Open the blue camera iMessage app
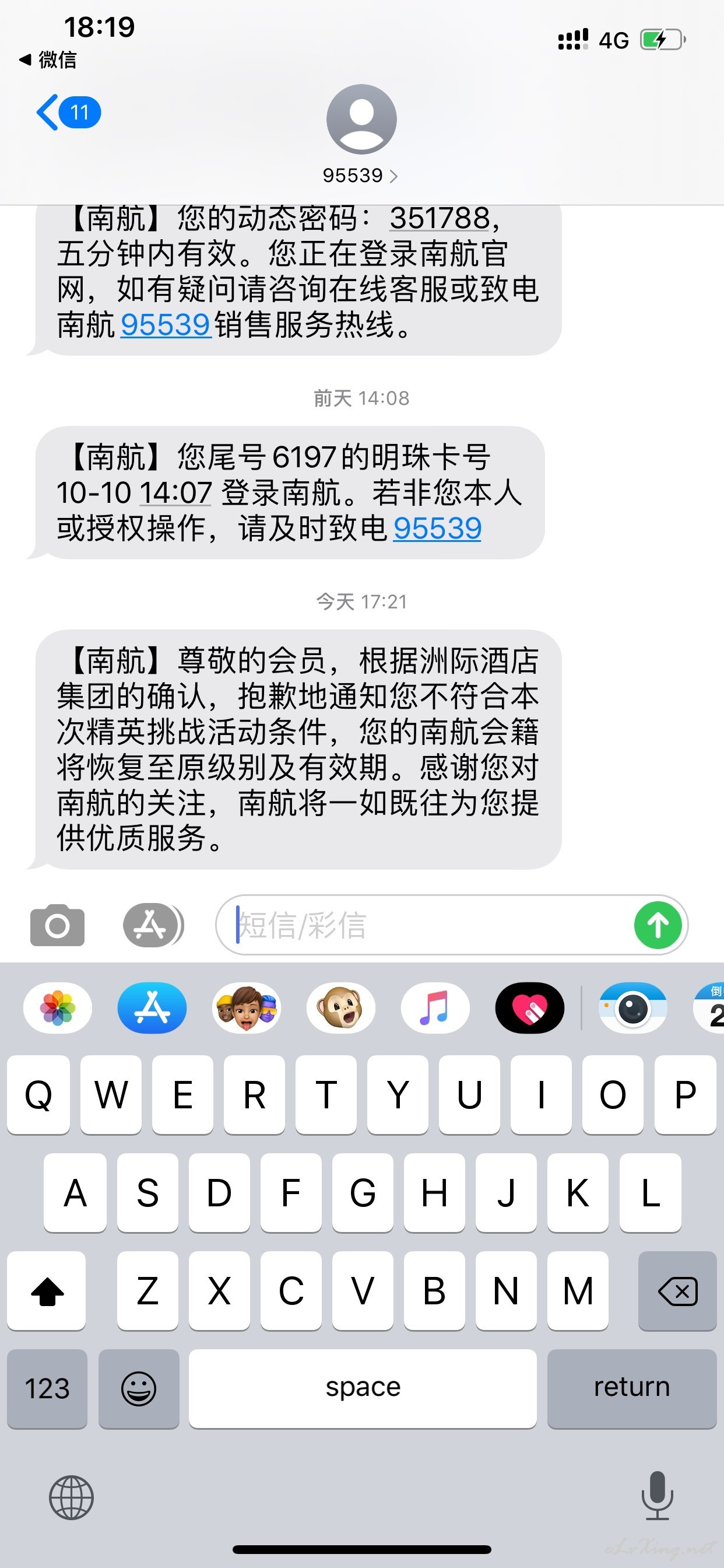The height and width of the screenshot is (1568, 724). tap(632, 1007)
